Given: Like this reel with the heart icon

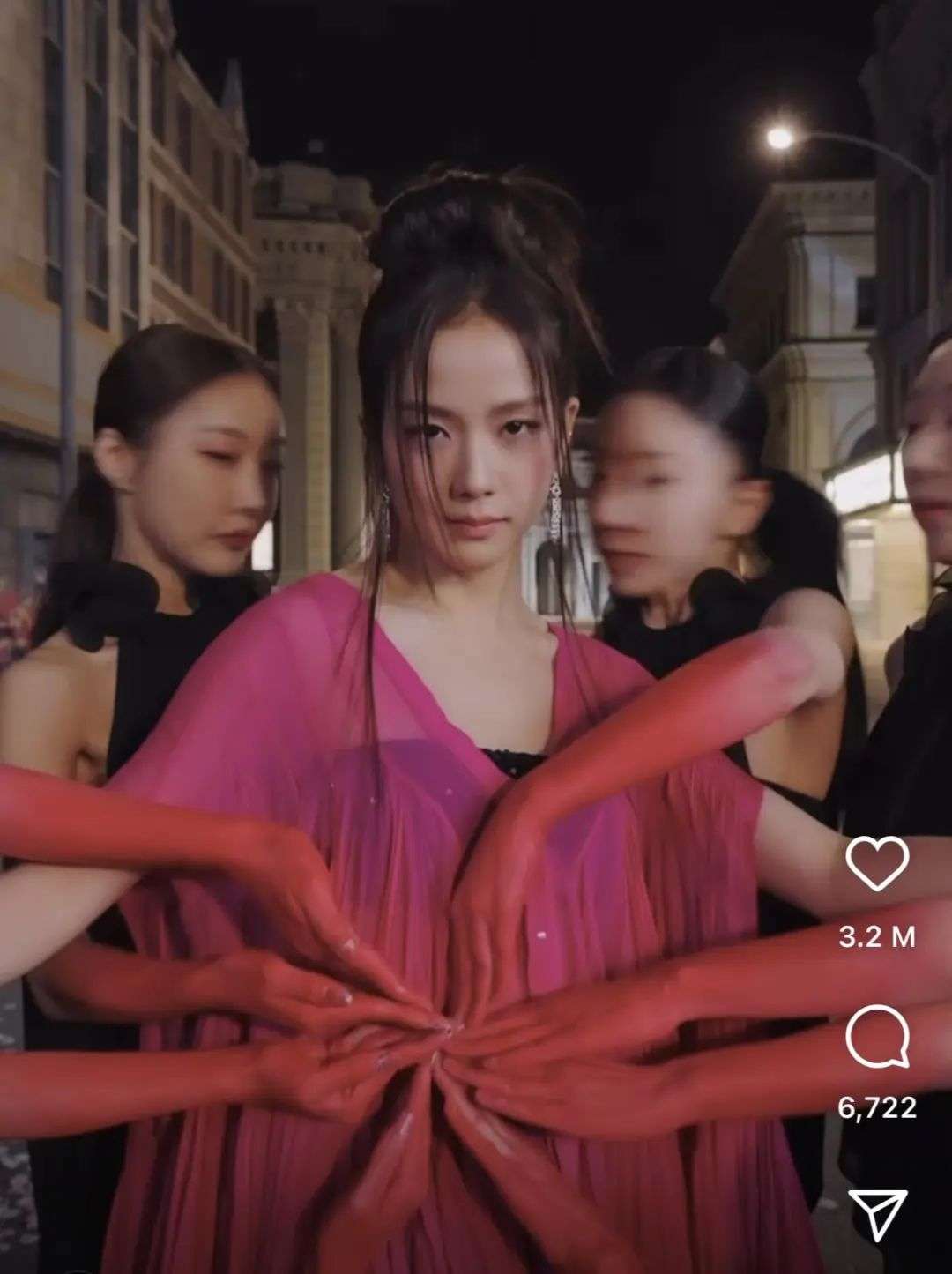Looking at the screenshot, I should [x=876, y=861].
